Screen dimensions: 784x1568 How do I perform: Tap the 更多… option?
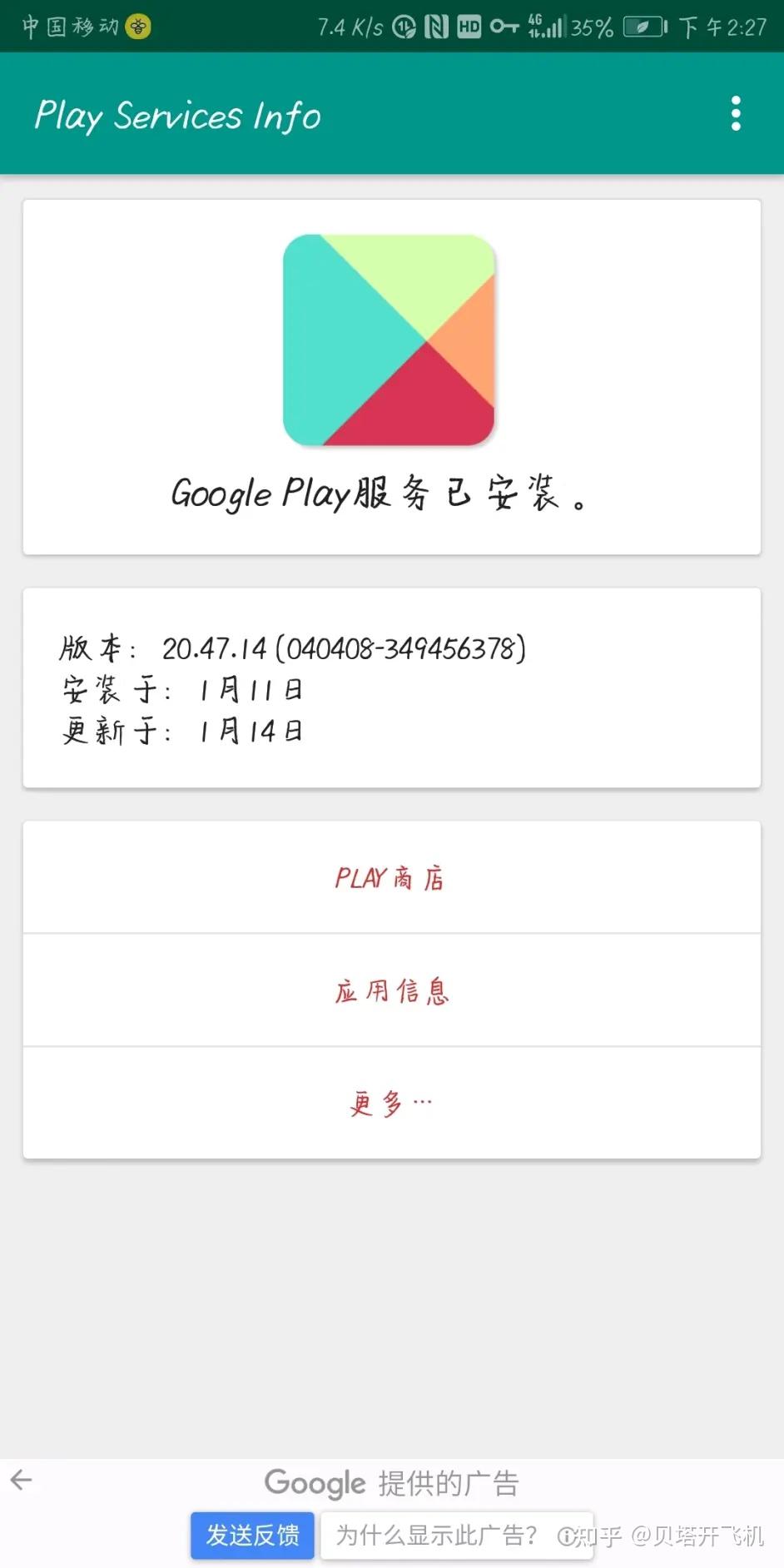(391, 1104)
